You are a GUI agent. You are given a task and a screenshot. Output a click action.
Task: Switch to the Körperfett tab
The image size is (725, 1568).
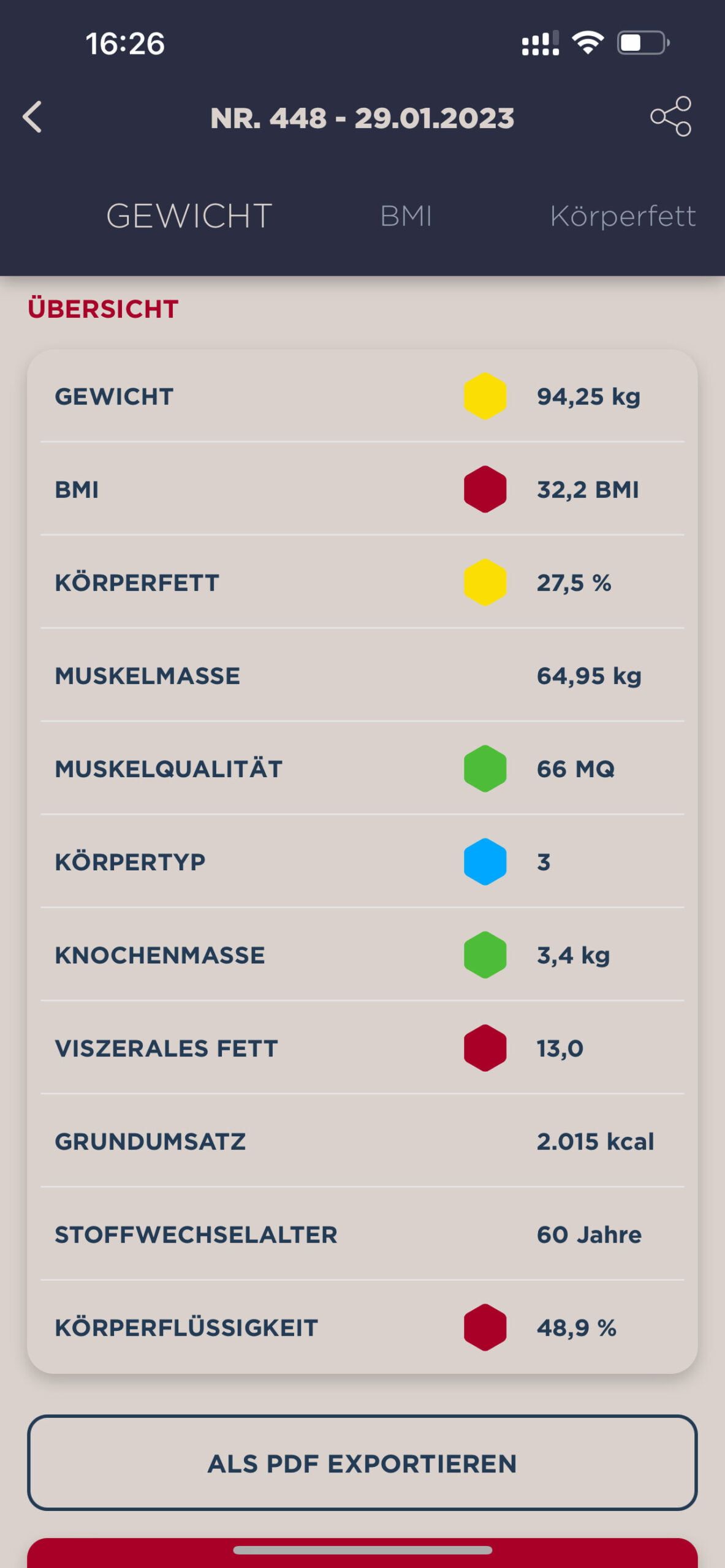pyautogui.click(x=623, y=216)
